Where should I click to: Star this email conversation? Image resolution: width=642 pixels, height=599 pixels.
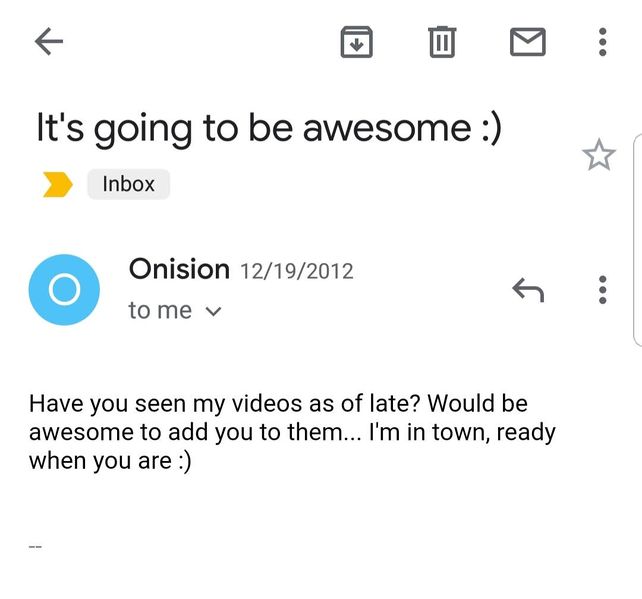[598, 156]
